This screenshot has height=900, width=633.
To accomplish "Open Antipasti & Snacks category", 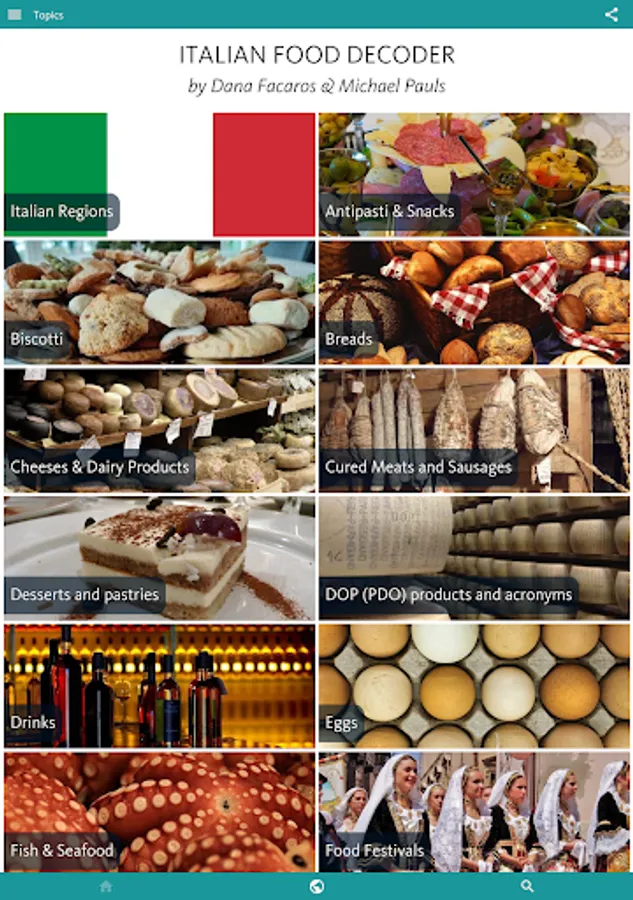I will [x=474, y=174].
